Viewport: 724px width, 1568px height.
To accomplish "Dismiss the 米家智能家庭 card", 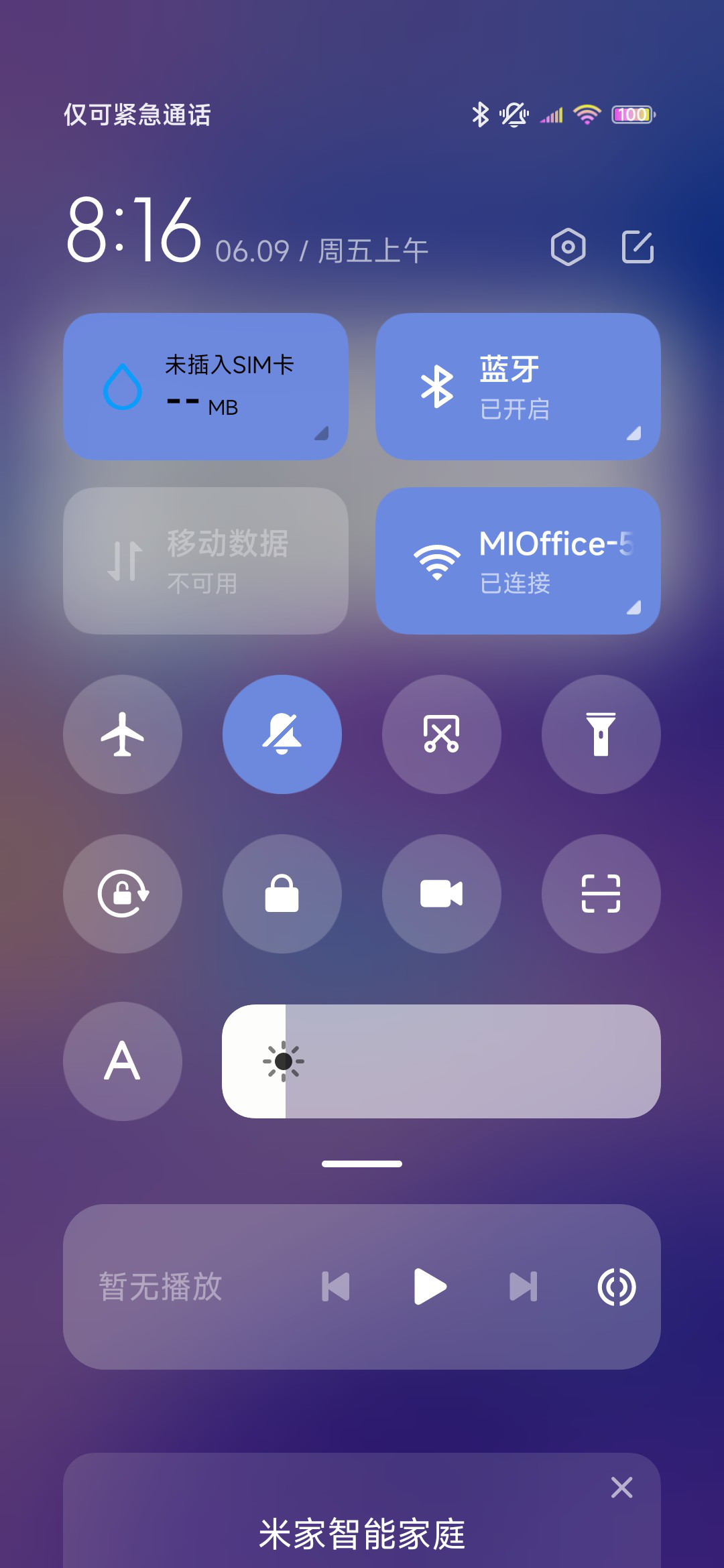I will (622, 1488).
